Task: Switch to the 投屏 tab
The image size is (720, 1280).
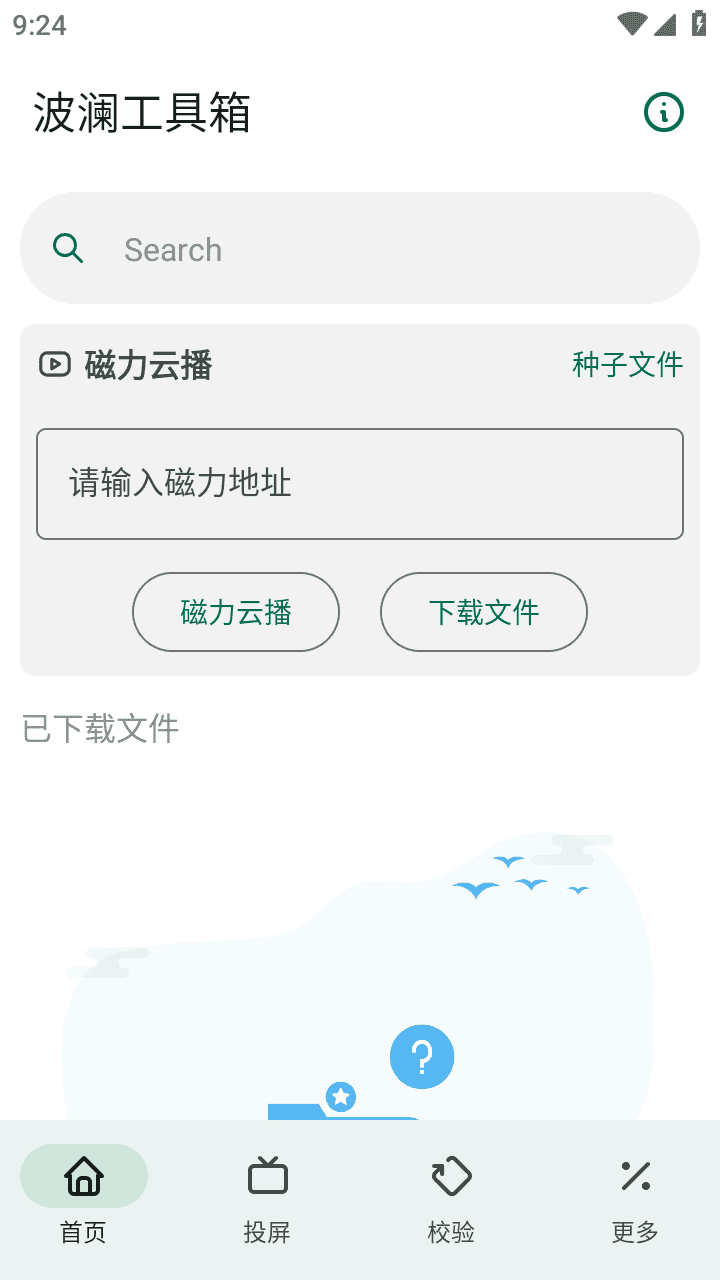Action: [x=267, y=1196]
